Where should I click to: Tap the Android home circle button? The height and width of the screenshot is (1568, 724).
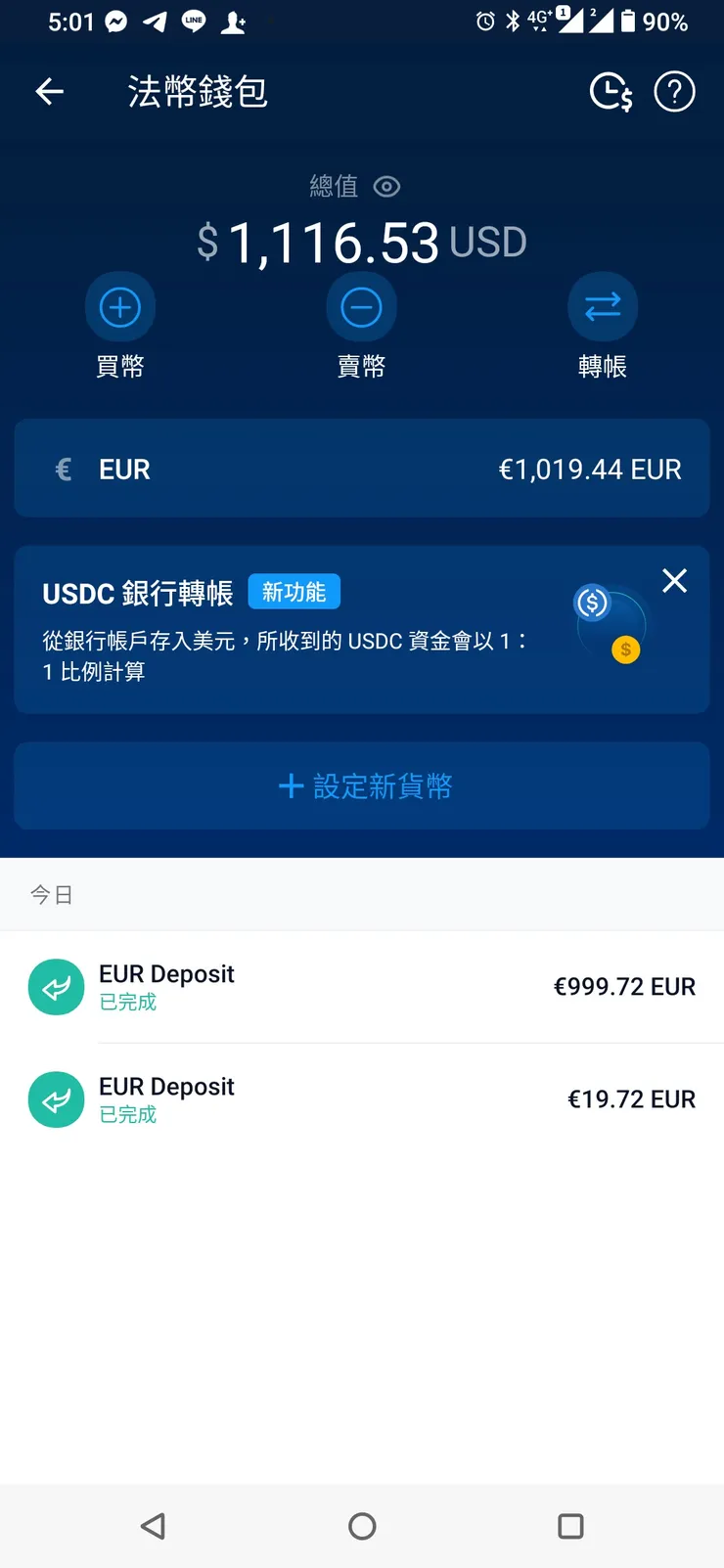[x=361, y=1526]
